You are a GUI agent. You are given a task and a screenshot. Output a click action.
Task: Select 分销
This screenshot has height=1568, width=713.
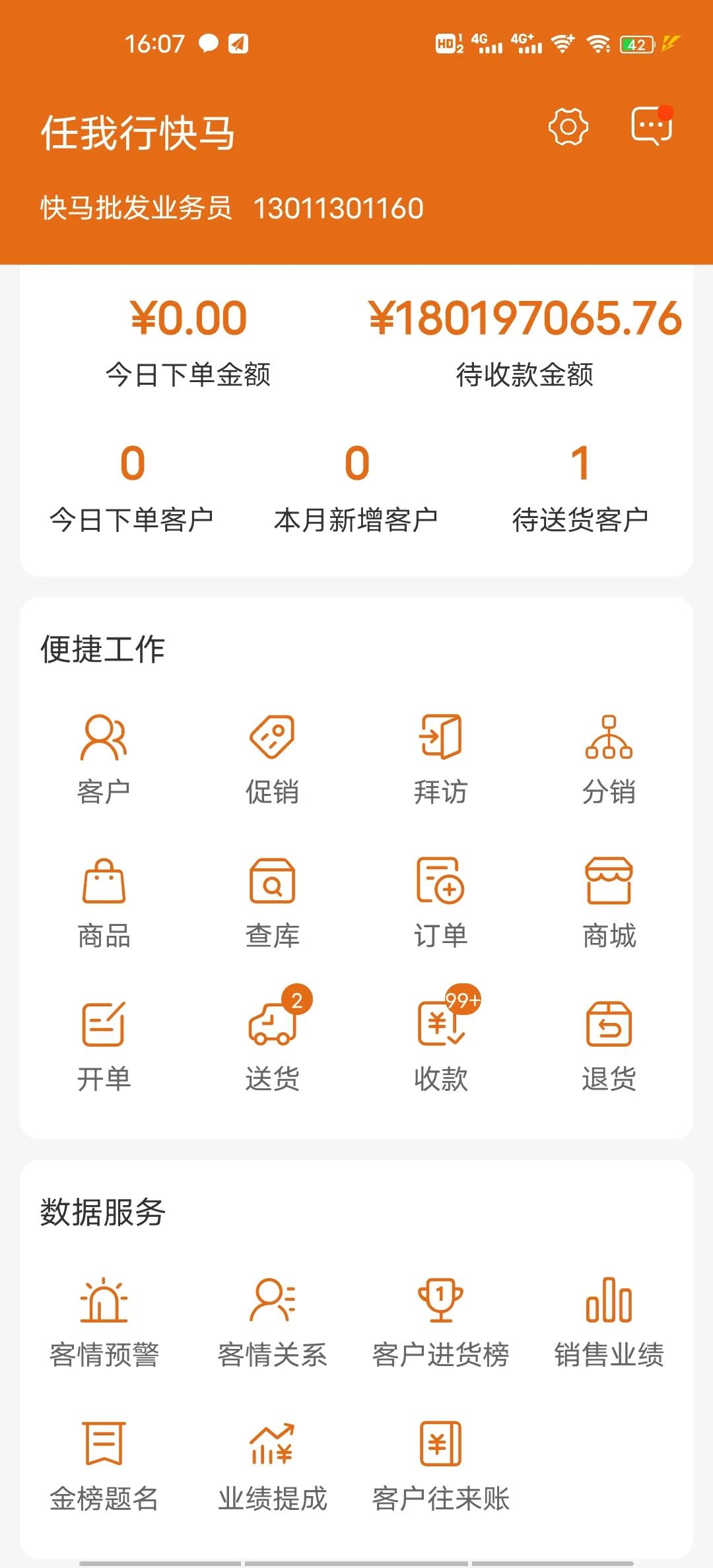[x=609, y=760]
